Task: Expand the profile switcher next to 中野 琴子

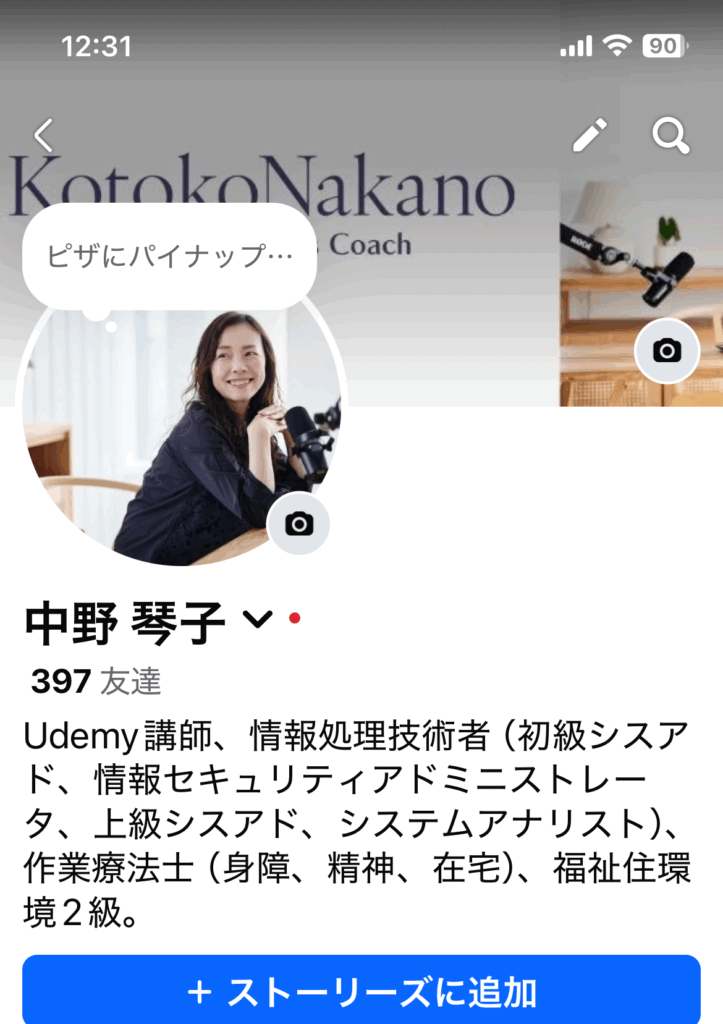Action: (x=258, y=621)
